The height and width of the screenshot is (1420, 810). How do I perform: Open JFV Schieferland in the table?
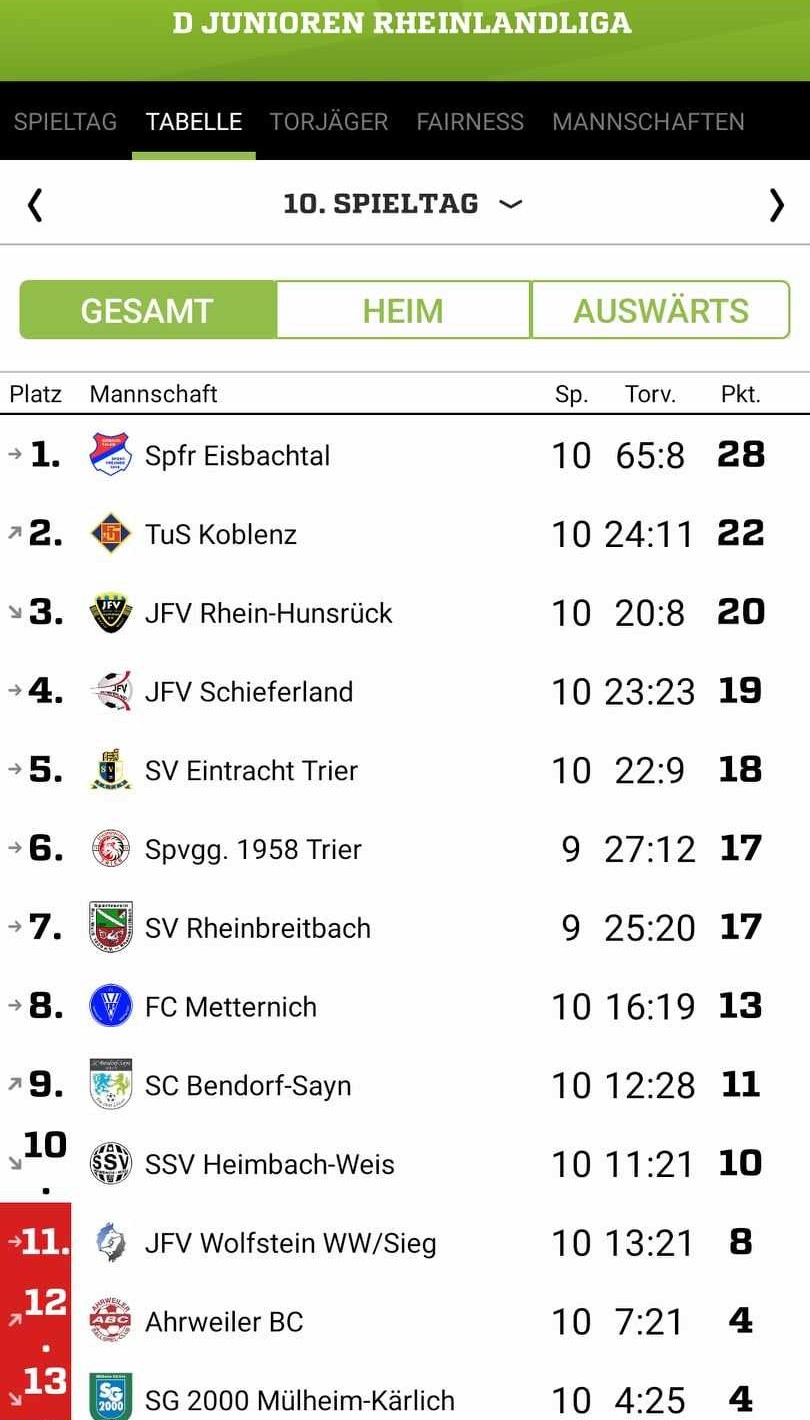click(249, 692)
